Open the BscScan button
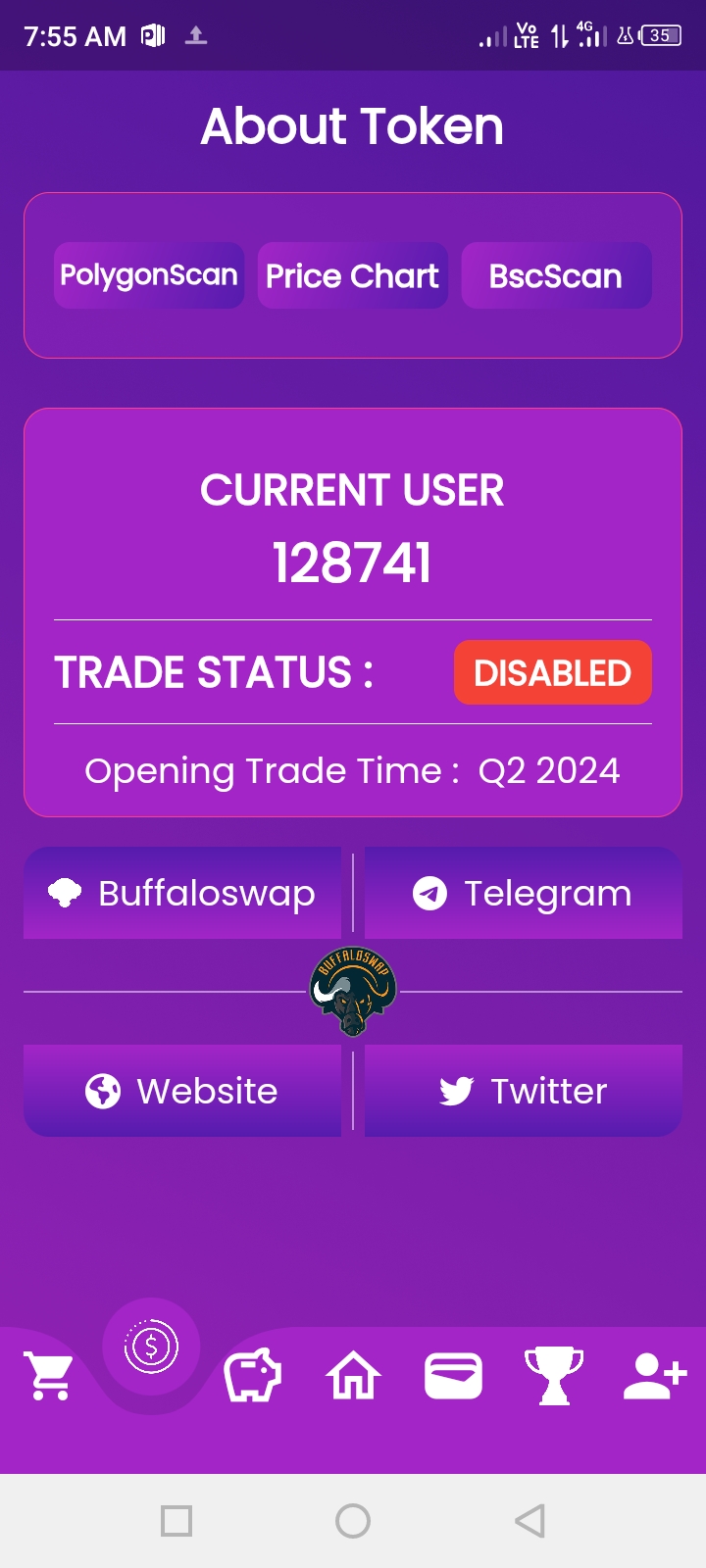Screen dimensions: 706x1568 point(556,275)
